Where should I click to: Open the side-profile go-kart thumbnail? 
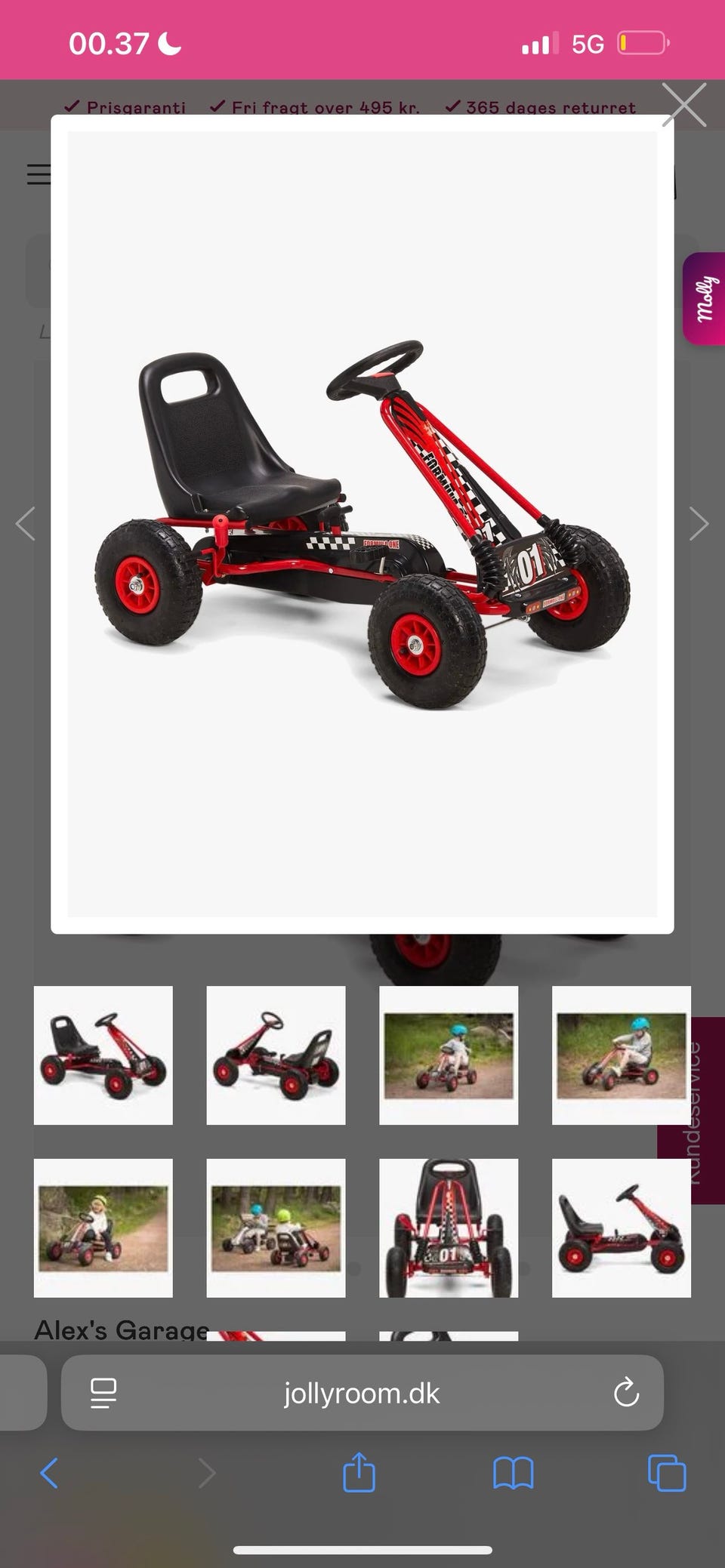[622, 1228]
